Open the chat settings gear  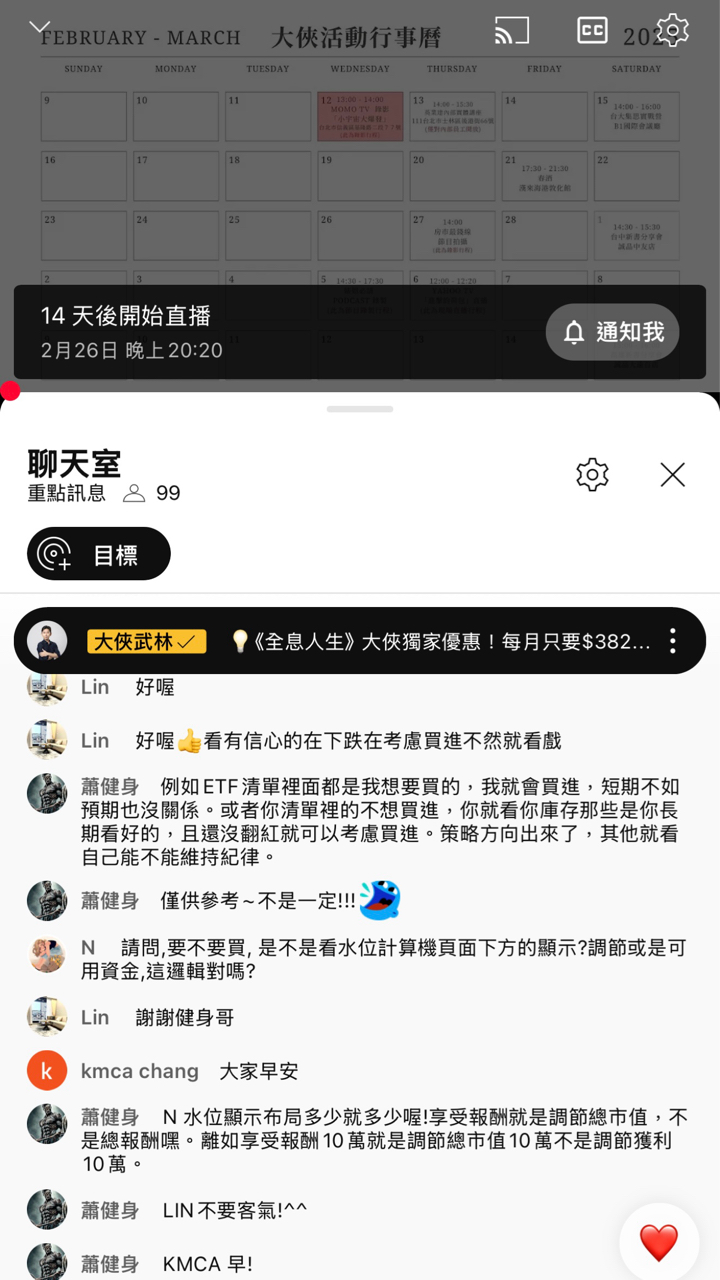(x=592, y=476)
